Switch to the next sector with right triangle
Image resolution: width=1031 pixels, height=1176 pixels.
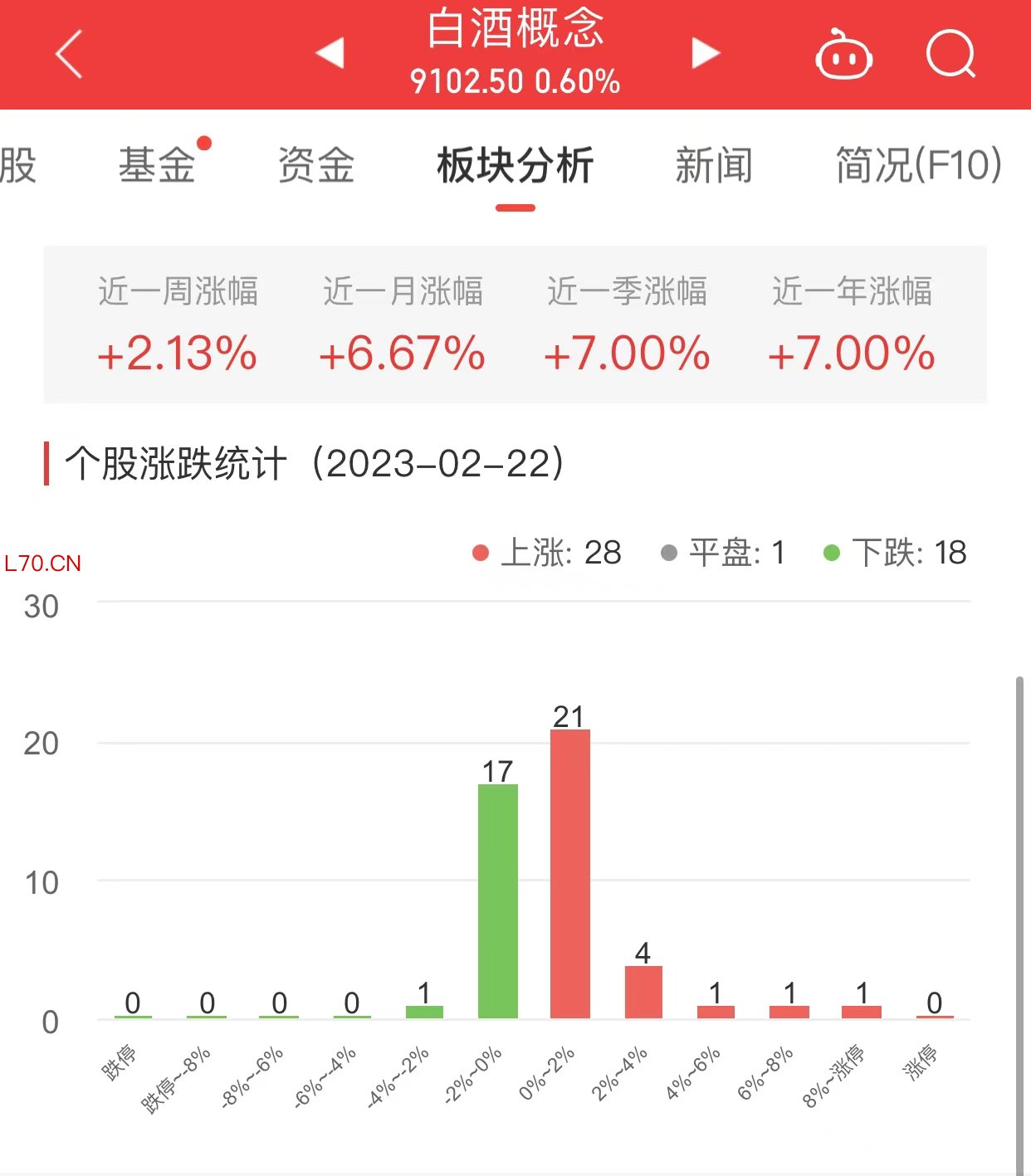705,53
